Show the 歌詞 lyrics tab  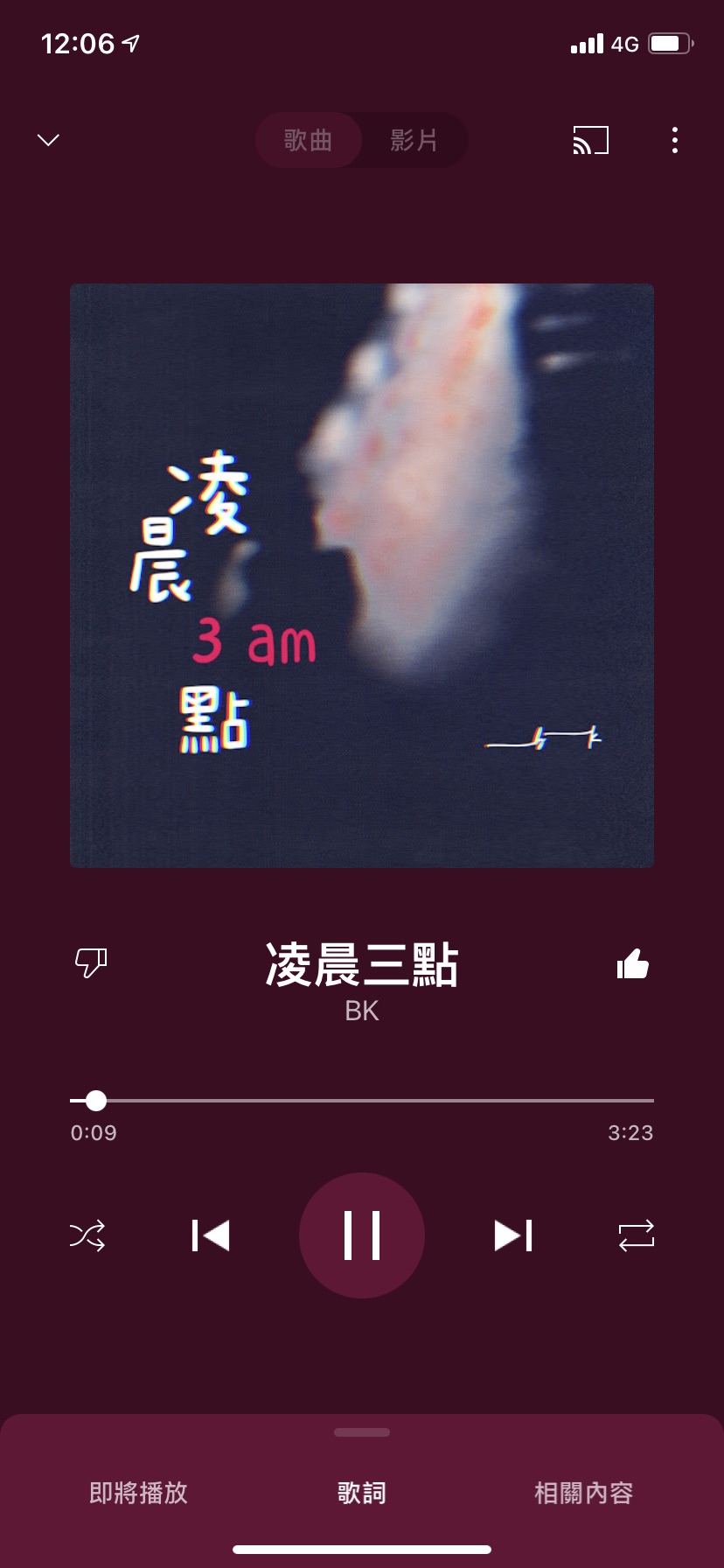point(362,1493)
